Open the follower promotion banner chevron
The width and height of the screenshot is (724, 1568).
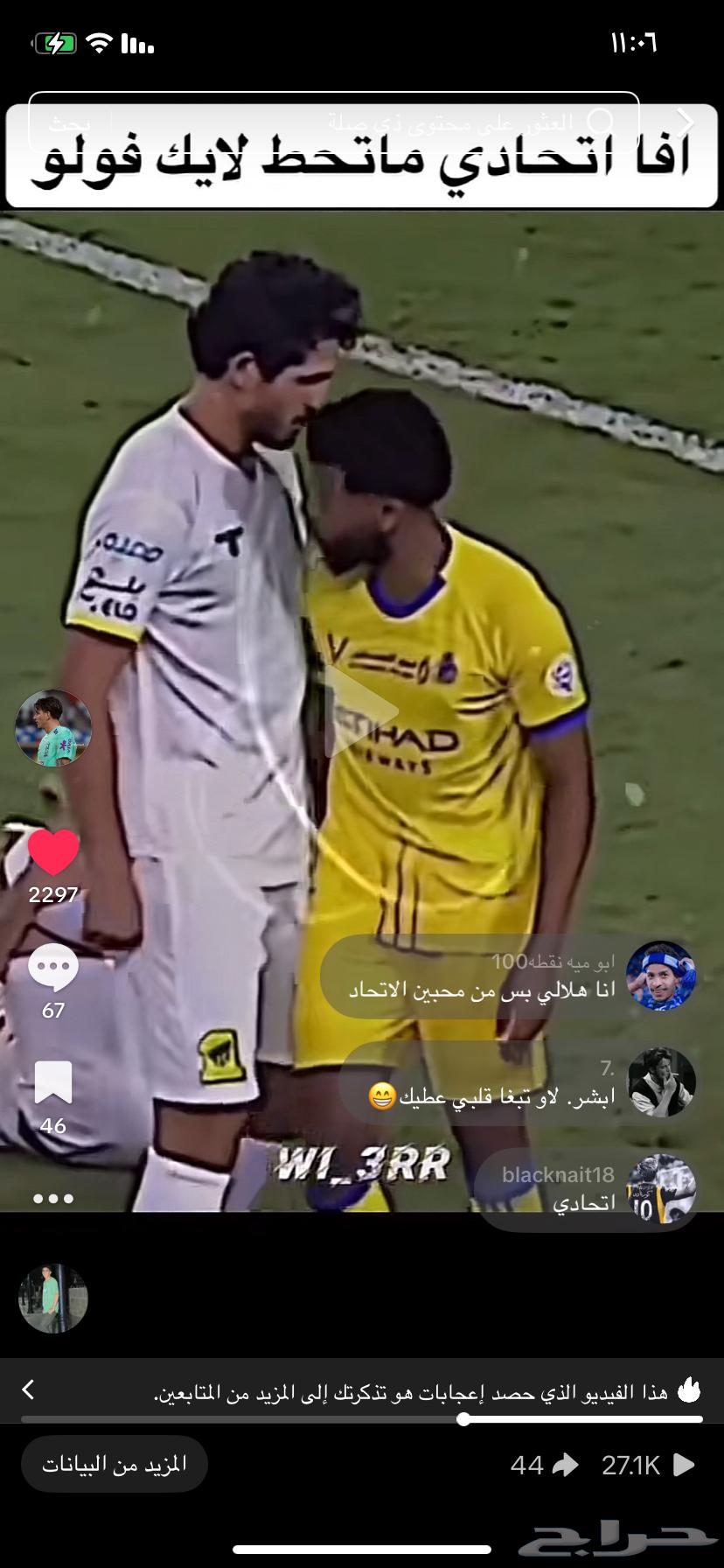click(x=28, y=1389)
